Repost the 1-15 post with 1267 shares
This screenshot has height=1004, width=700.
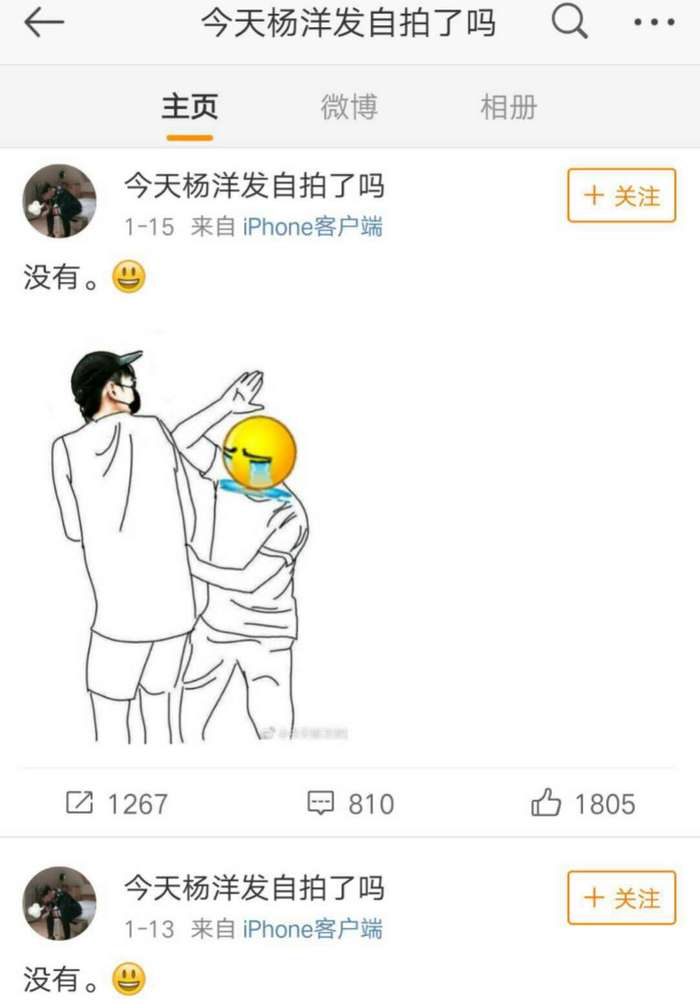116,803
